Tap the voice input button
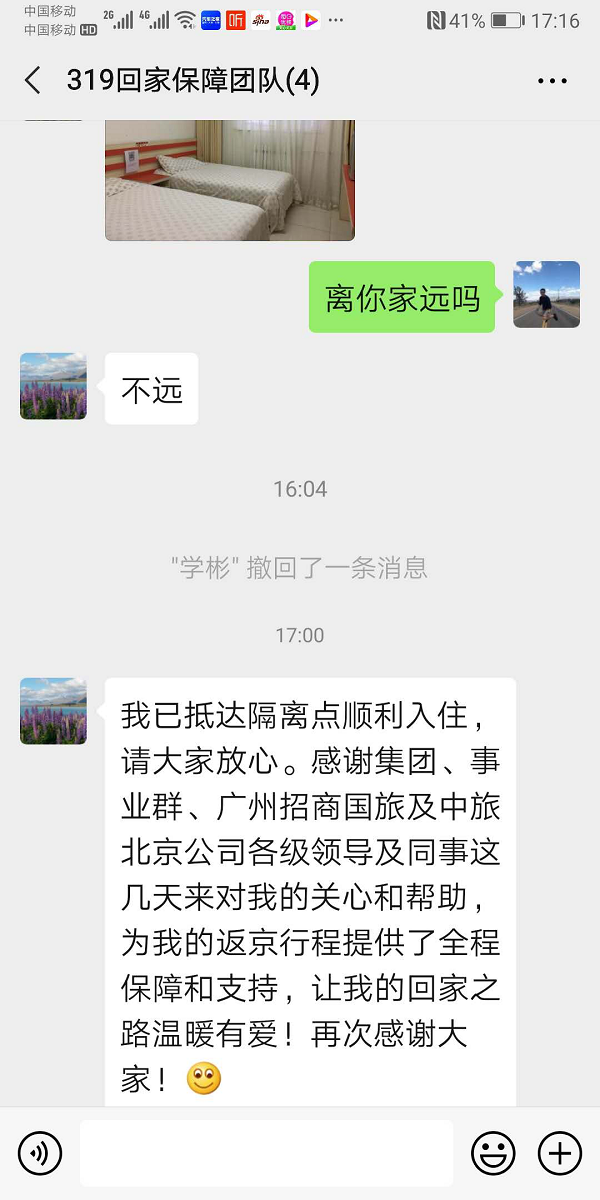600x1200 pixels. (40, 1153)
